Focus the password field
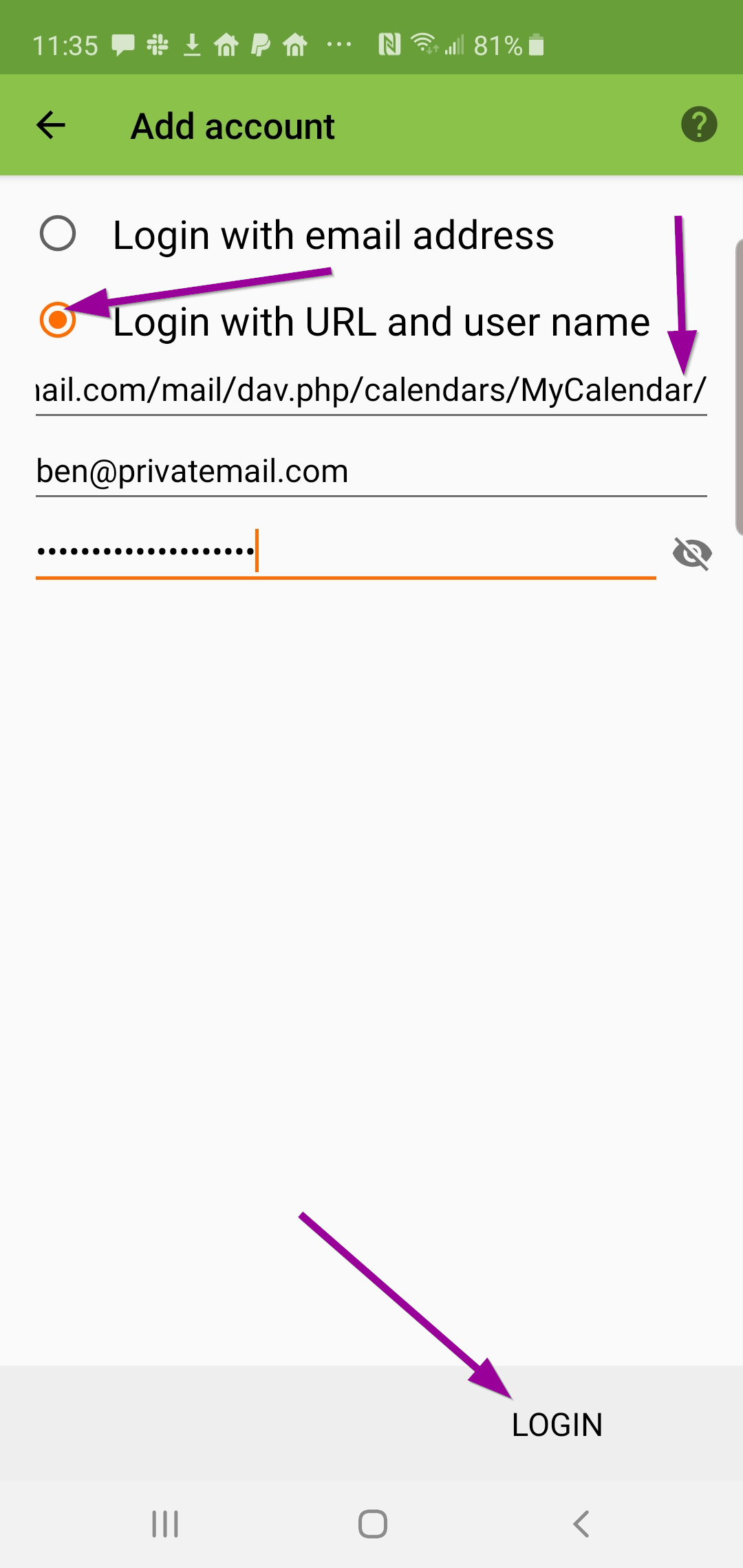This screenshot has height=1568, width=743. tap(344, 552)
